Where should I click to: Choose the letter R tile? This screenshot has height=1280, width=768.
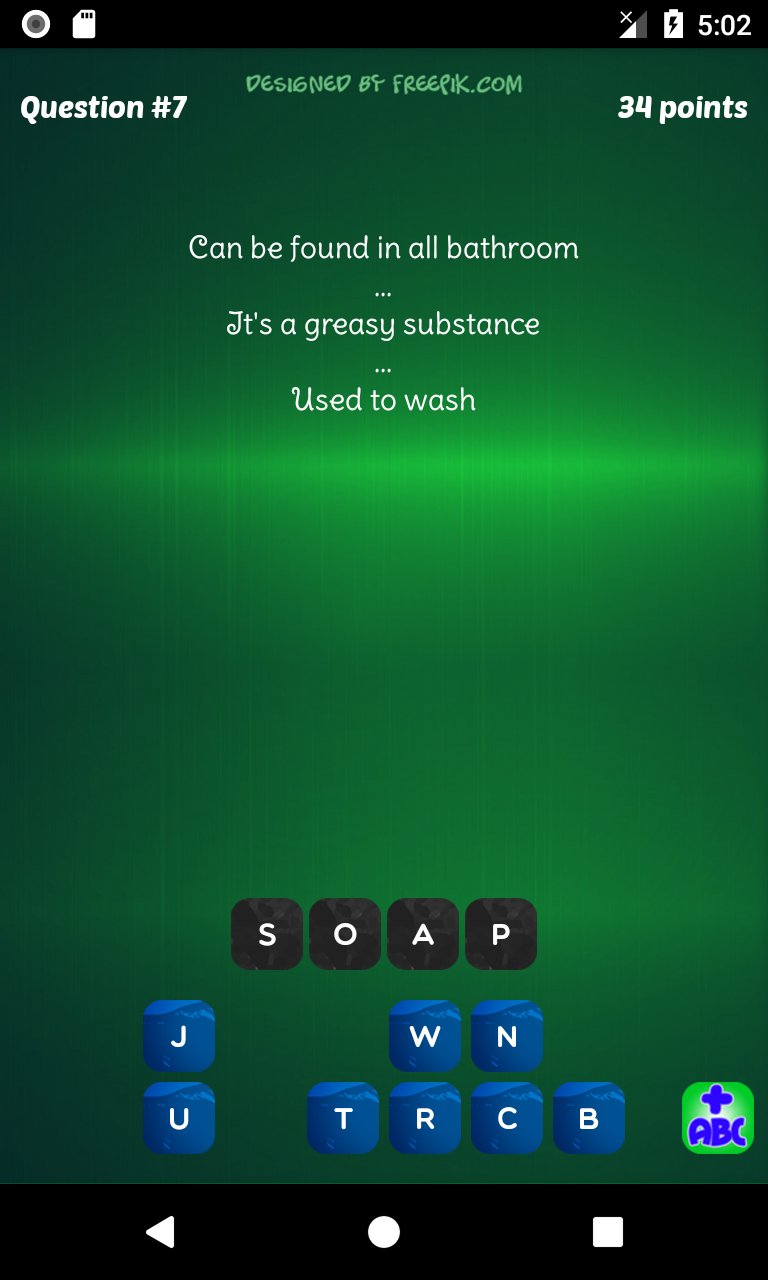coord(425,1118)
